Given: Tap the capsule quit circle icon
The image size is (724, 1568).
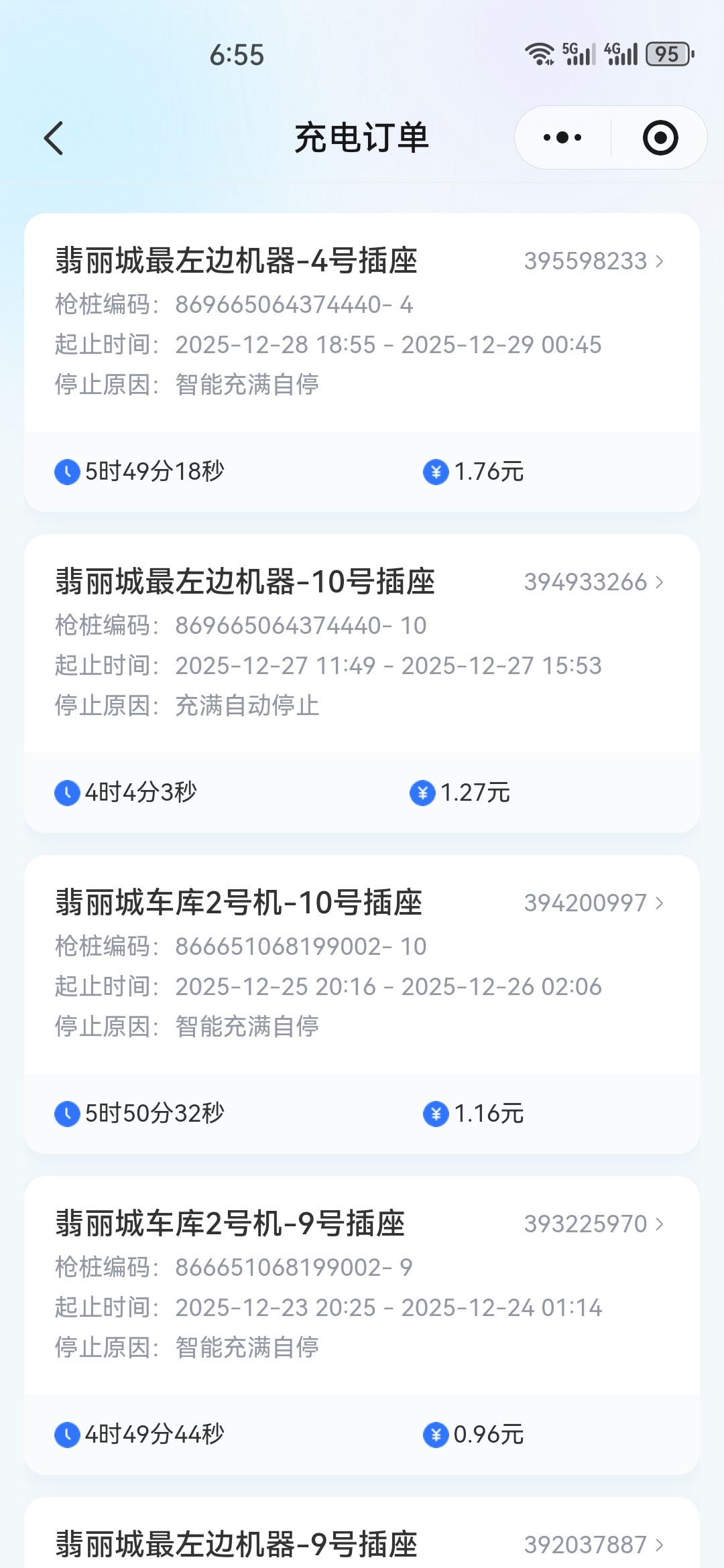Looking at the screenshot, I should [660, 137].
